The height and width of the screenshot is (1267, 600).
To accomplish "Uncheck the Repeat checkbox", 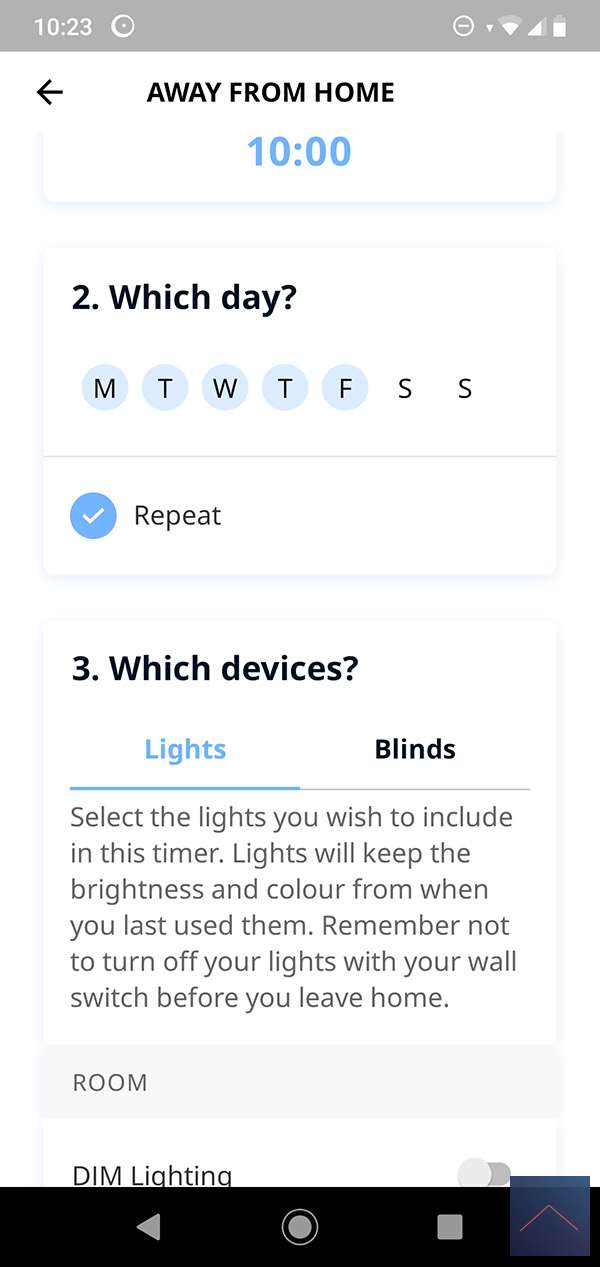I will pos(94,516).
